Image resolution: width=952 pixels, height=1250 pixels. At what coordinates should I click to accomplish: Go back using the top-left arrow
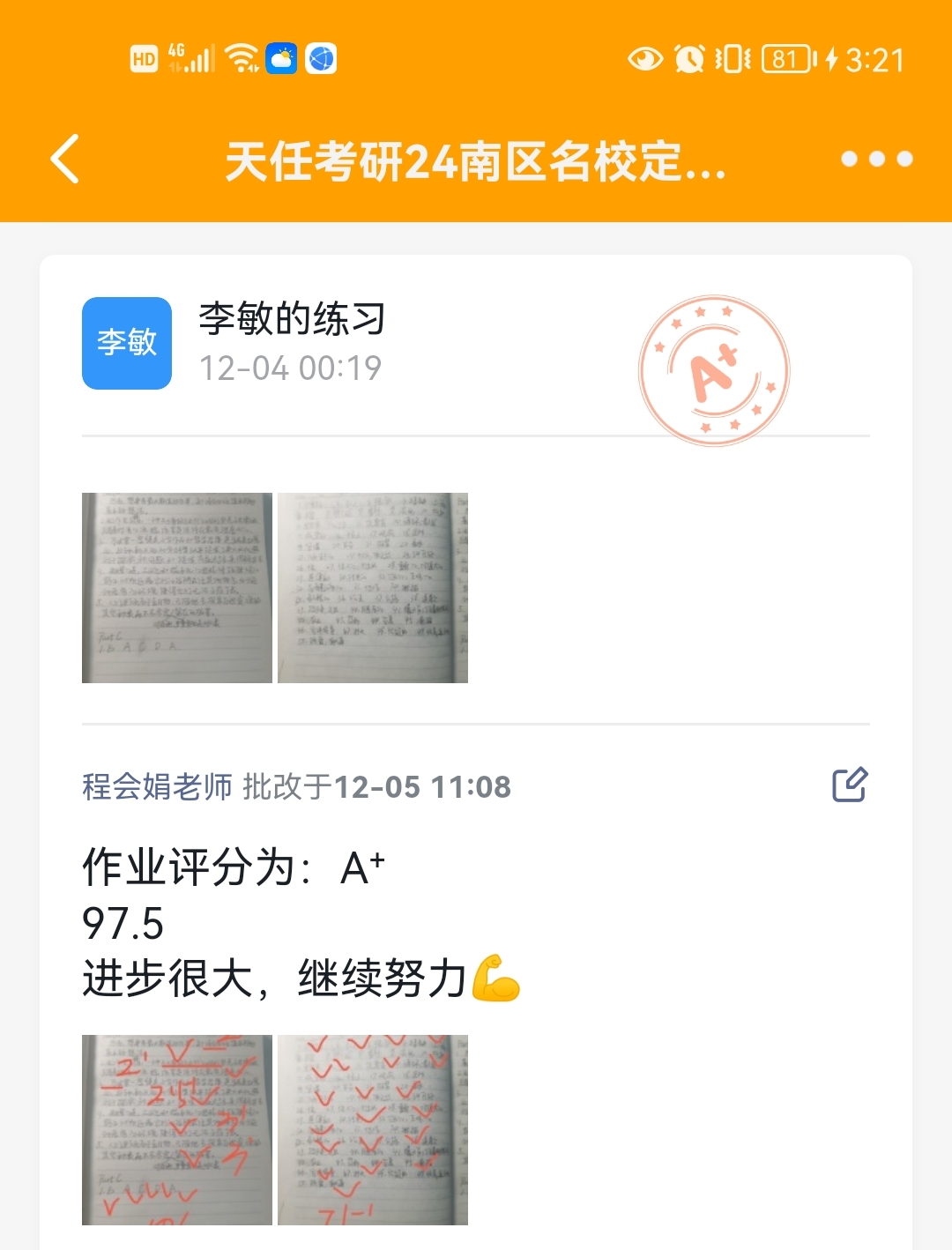65,160
